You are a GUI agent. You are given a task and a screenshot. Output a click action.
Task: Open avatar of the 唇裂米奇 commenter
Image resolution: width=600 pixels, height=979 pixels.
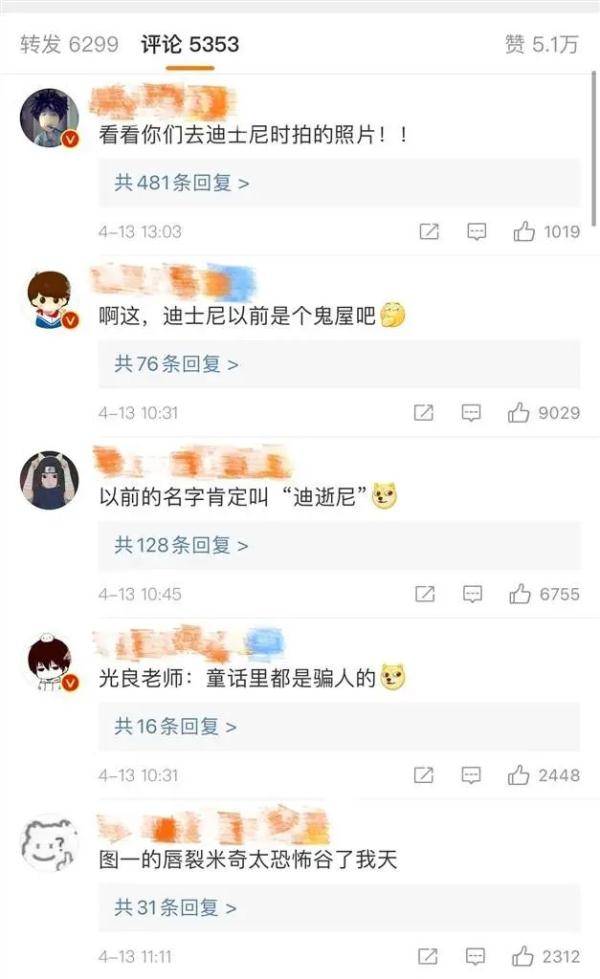(49, 845)
